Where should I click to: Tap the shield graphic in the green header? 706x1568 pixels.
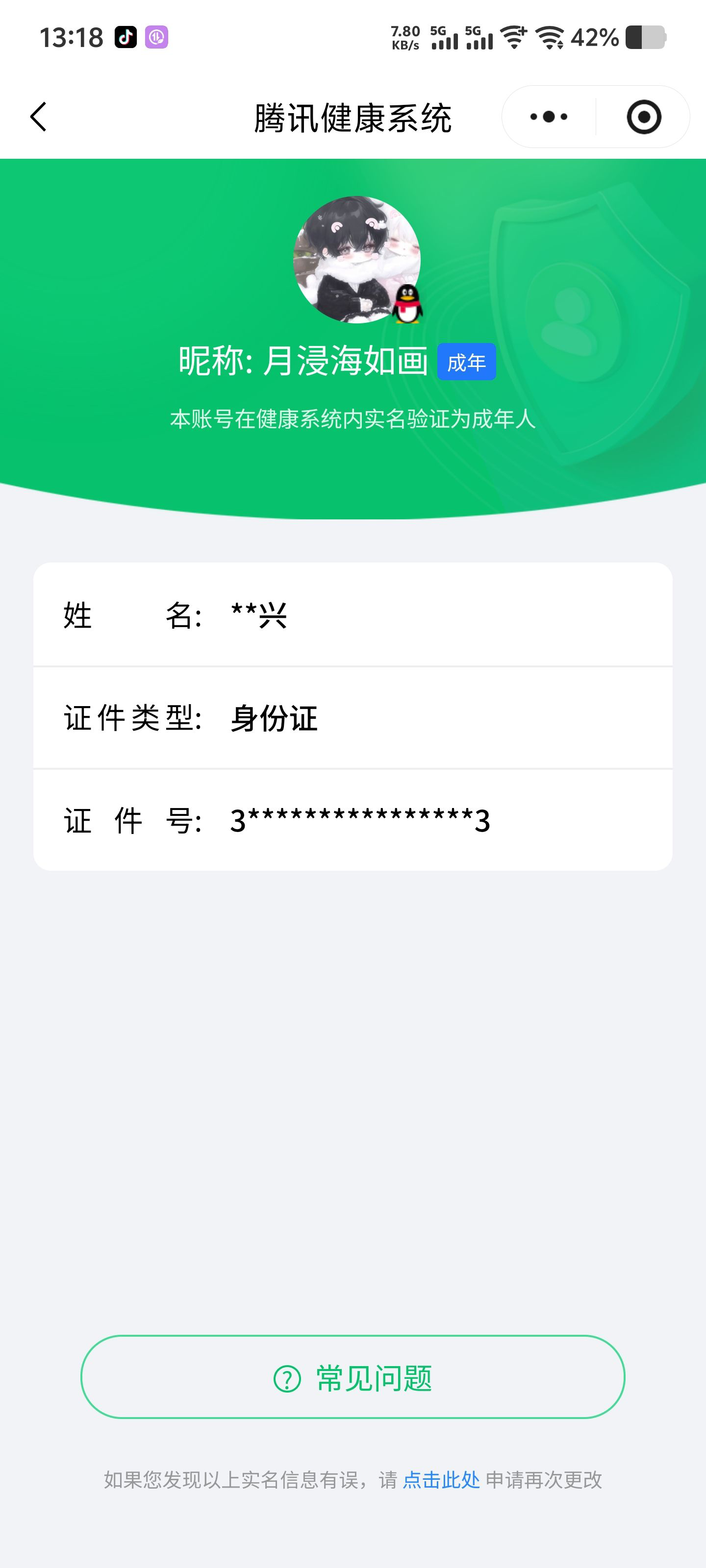tap(579, 317)
